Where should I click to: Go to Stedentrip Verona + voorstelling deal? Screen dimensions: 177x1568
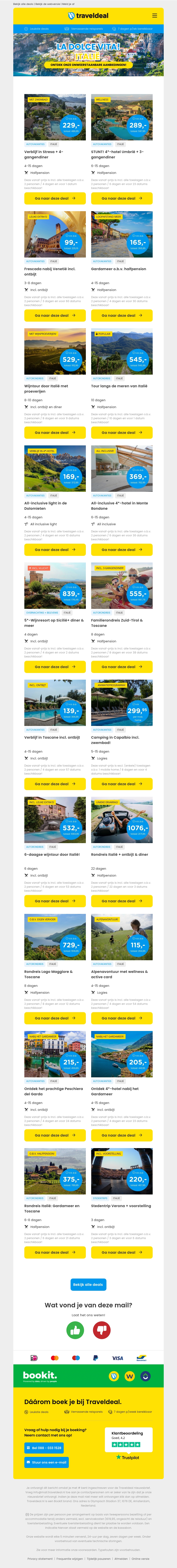tap(121, 1252)
